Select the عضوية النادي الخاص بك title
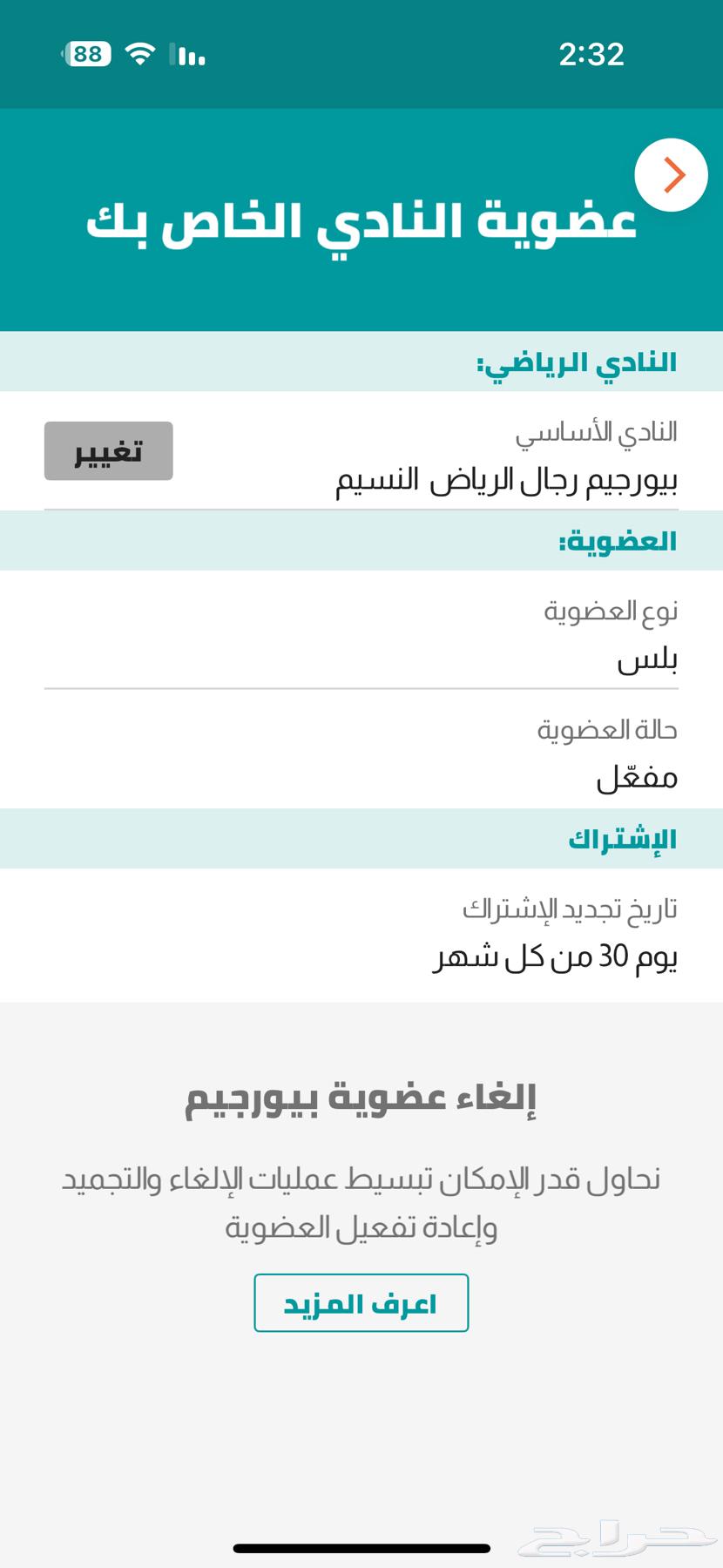723x1568 pixels. 361,220
